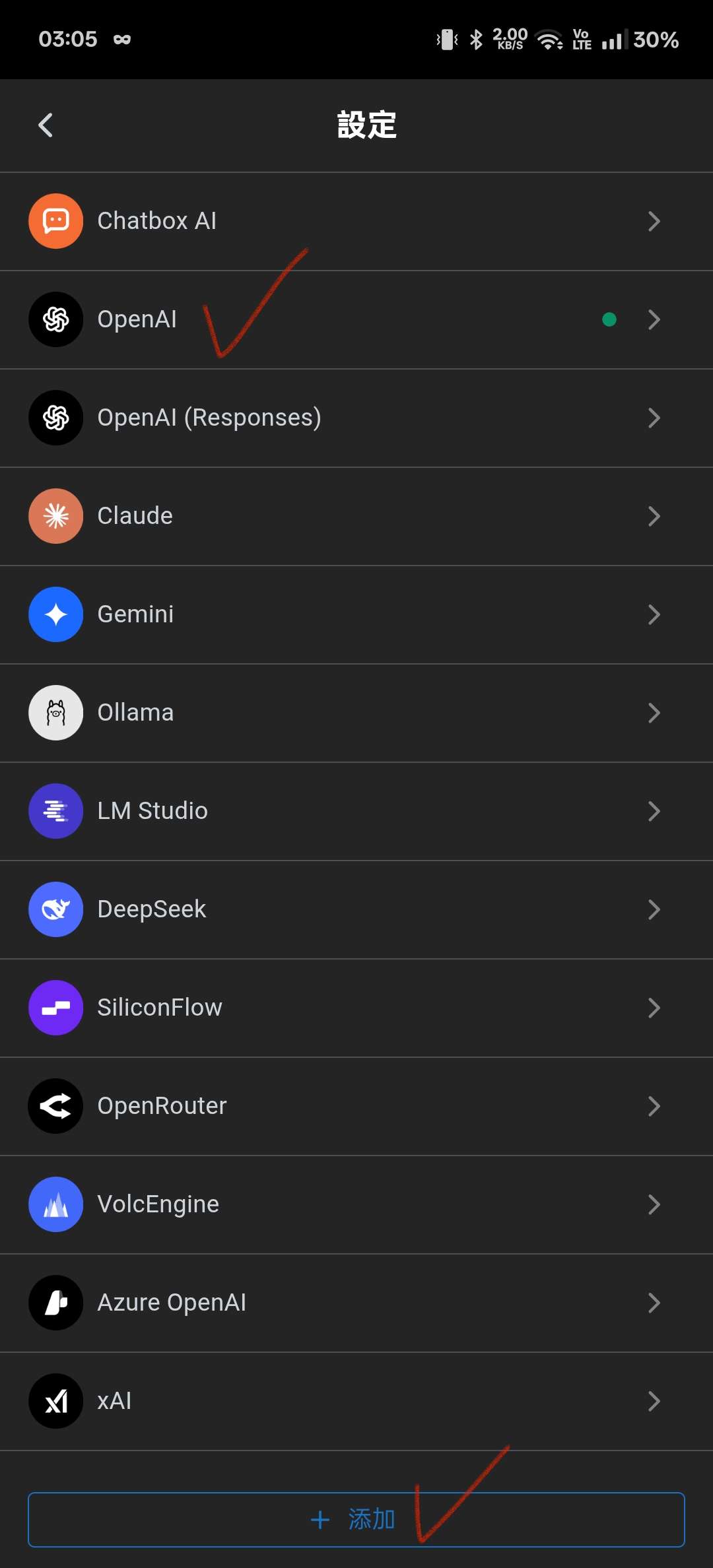Open Chatbox AI provider settings

click(356, 221)
